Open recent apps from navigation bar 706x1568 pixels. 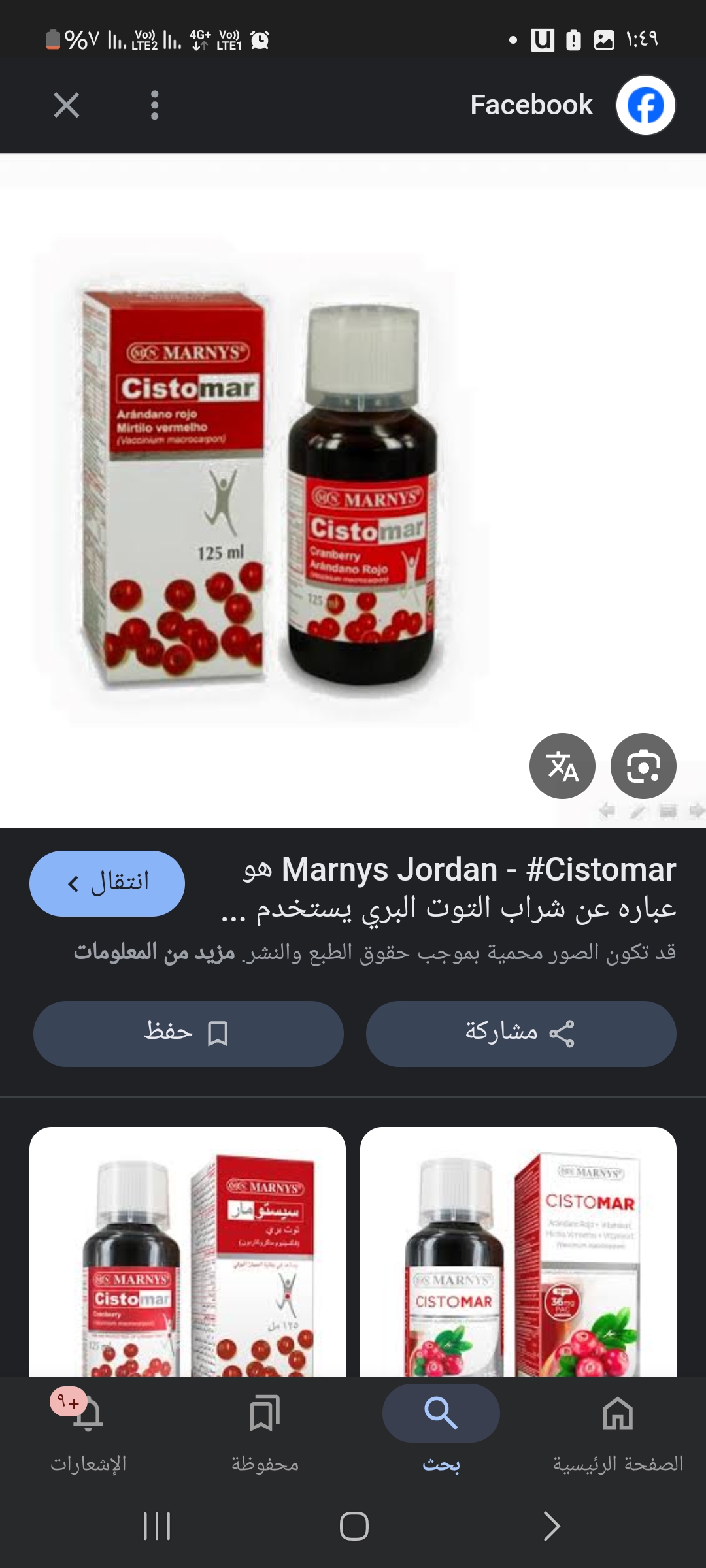click(x=157, y=1526)
